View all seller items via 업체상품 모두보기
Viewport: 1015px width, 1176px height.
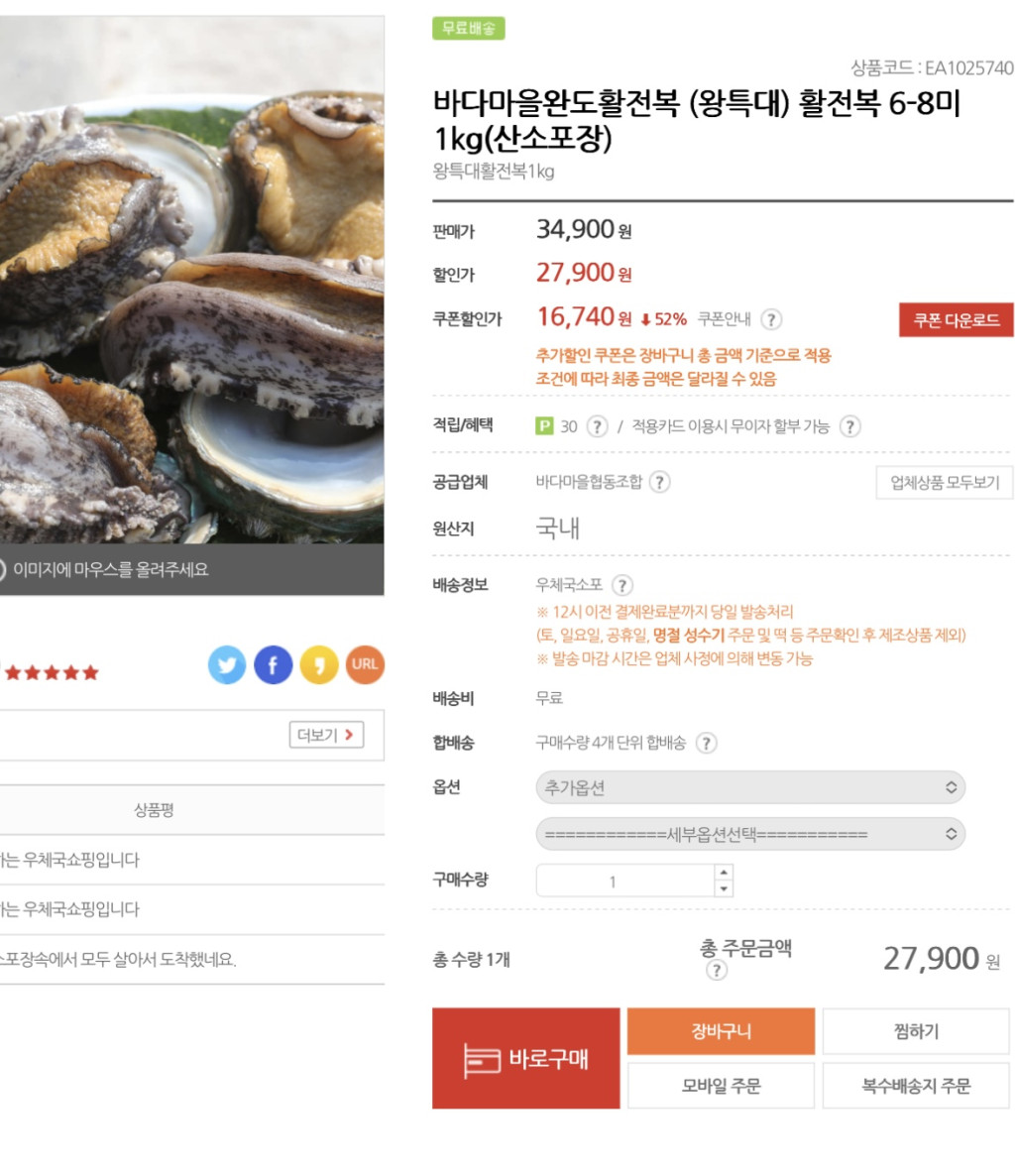(944, 483)
